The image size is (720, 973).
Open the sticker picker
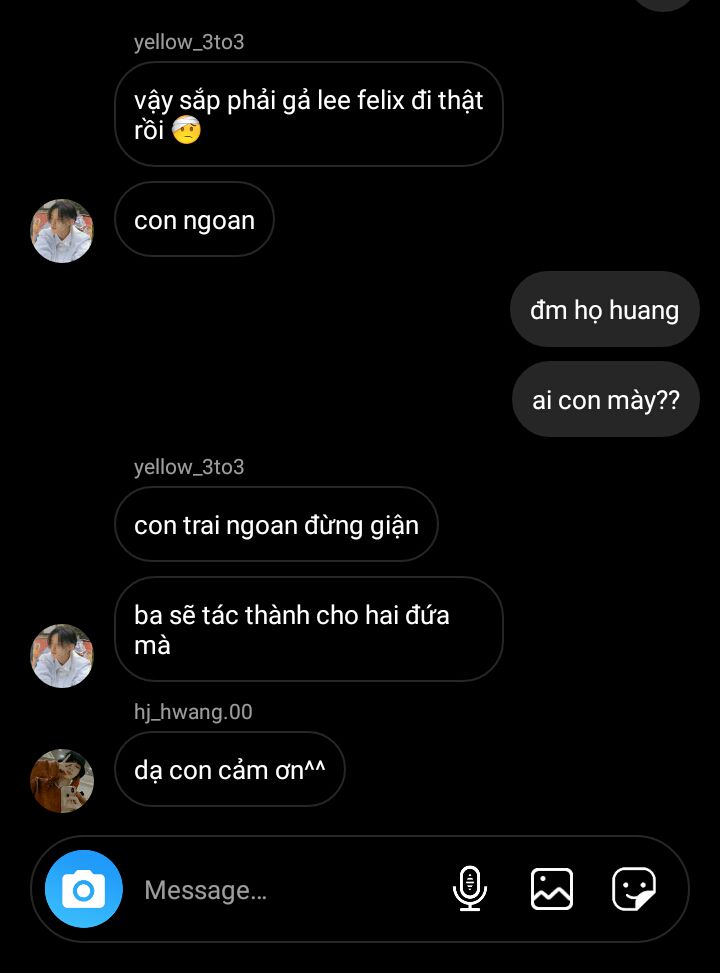point(634,888)
